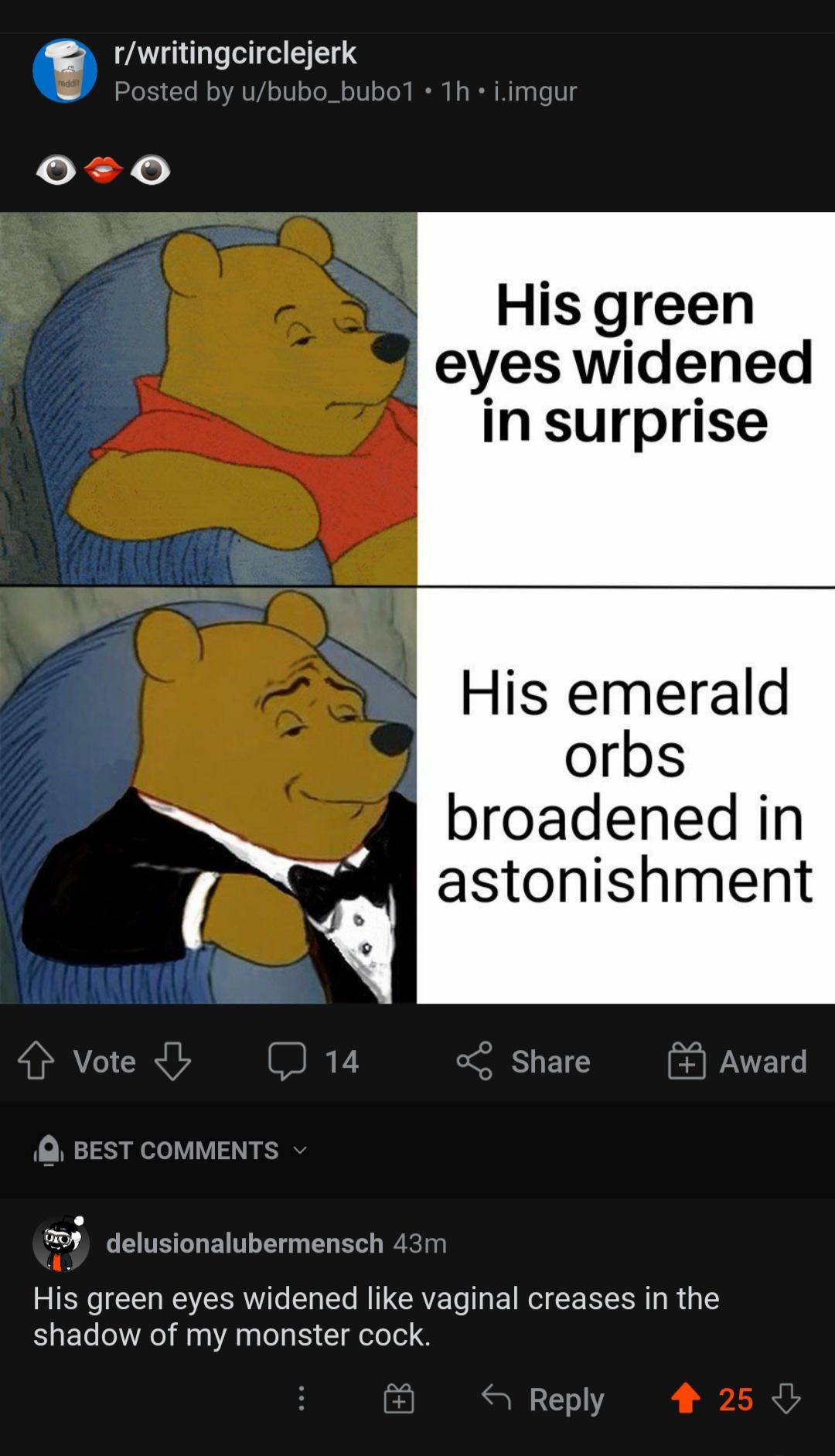View delusionalubermensch's profile
The image size is (835, 1456).
[244, 1243]
